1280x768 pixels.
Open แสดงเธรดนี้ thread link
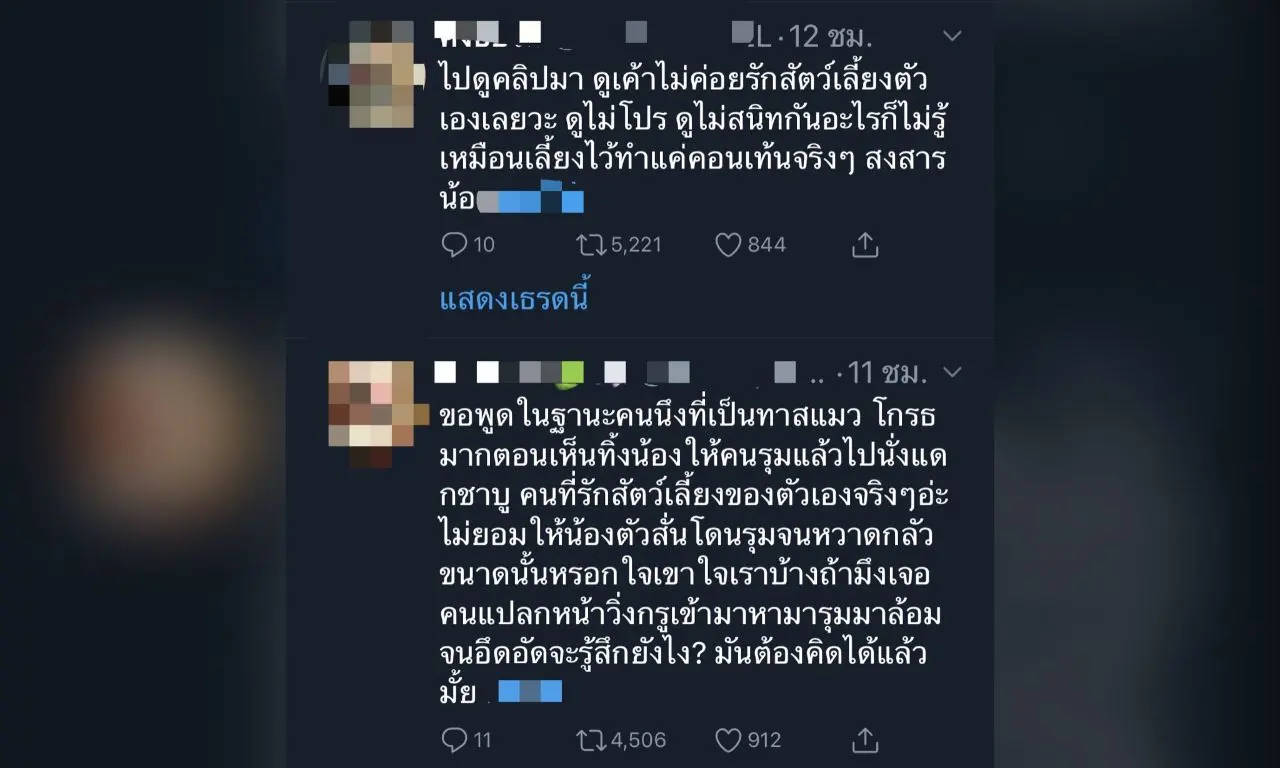[515, 299]
